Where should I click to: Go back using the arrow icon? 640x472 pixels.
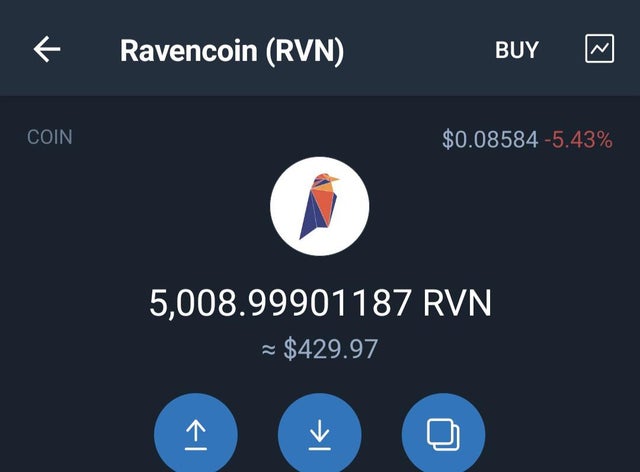tap(47, 50)
